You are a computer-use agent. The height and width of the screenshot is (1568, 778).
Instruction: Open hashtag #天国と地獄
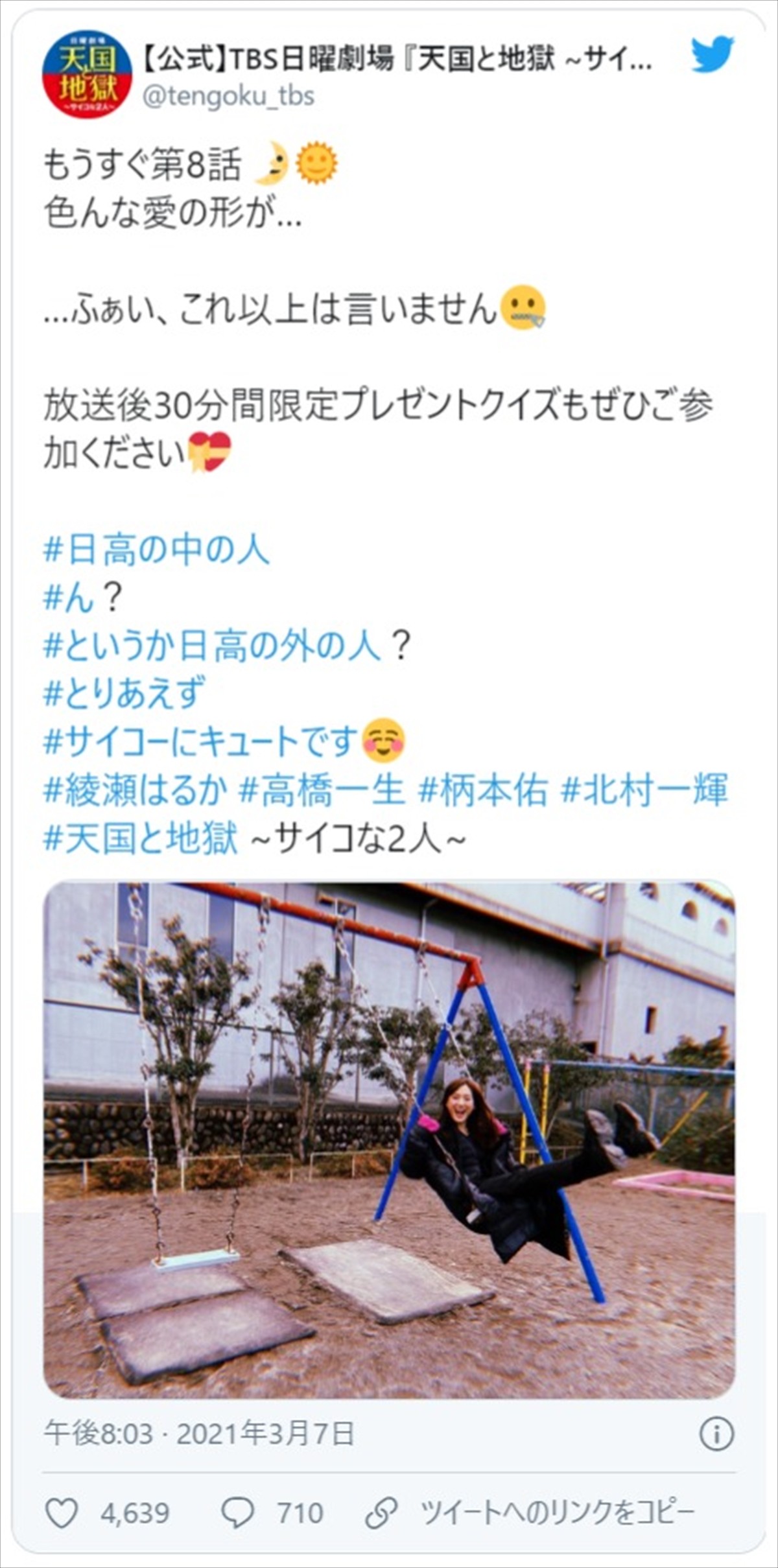point(141,837)
